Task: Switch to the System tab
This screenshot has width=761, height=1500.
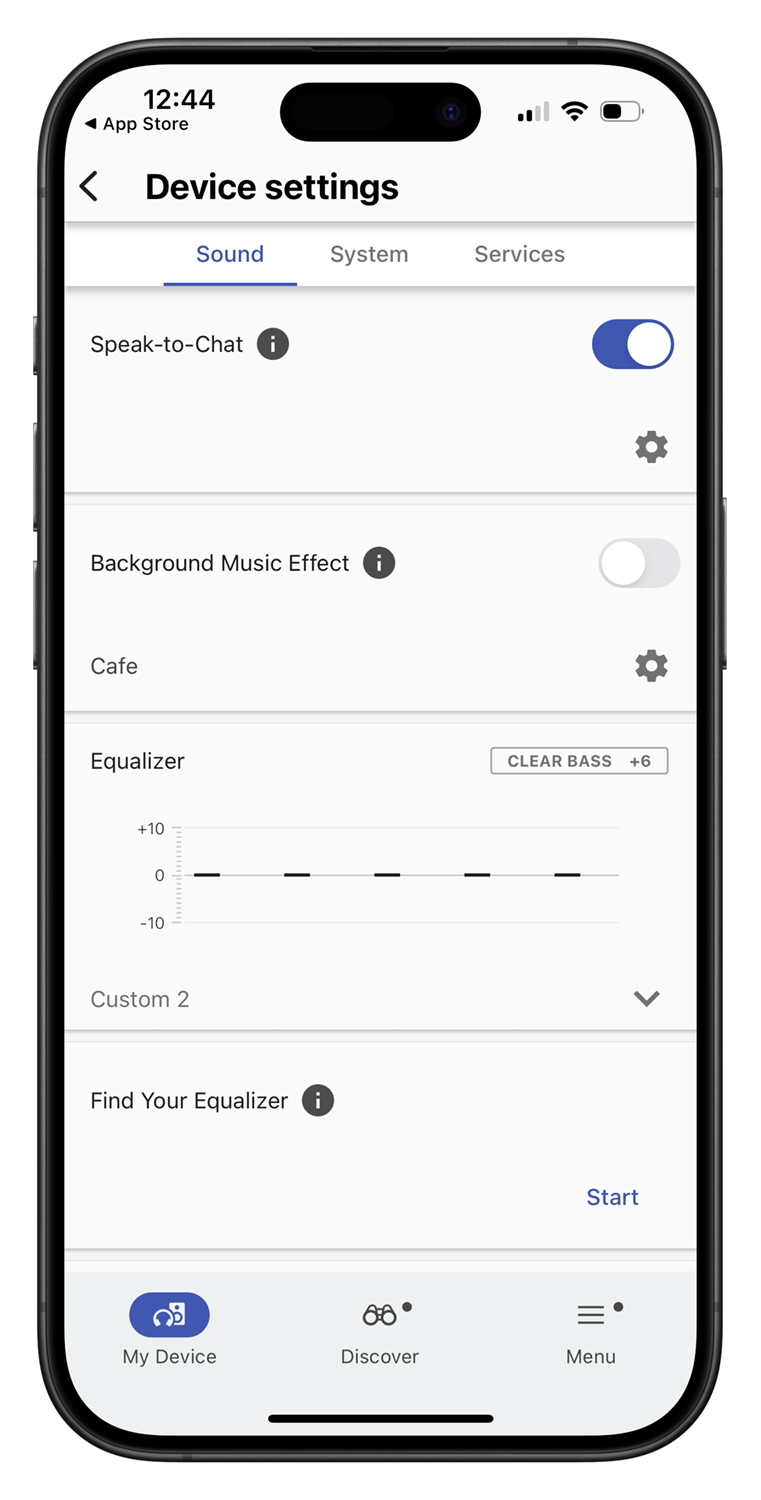Action: 369,254
